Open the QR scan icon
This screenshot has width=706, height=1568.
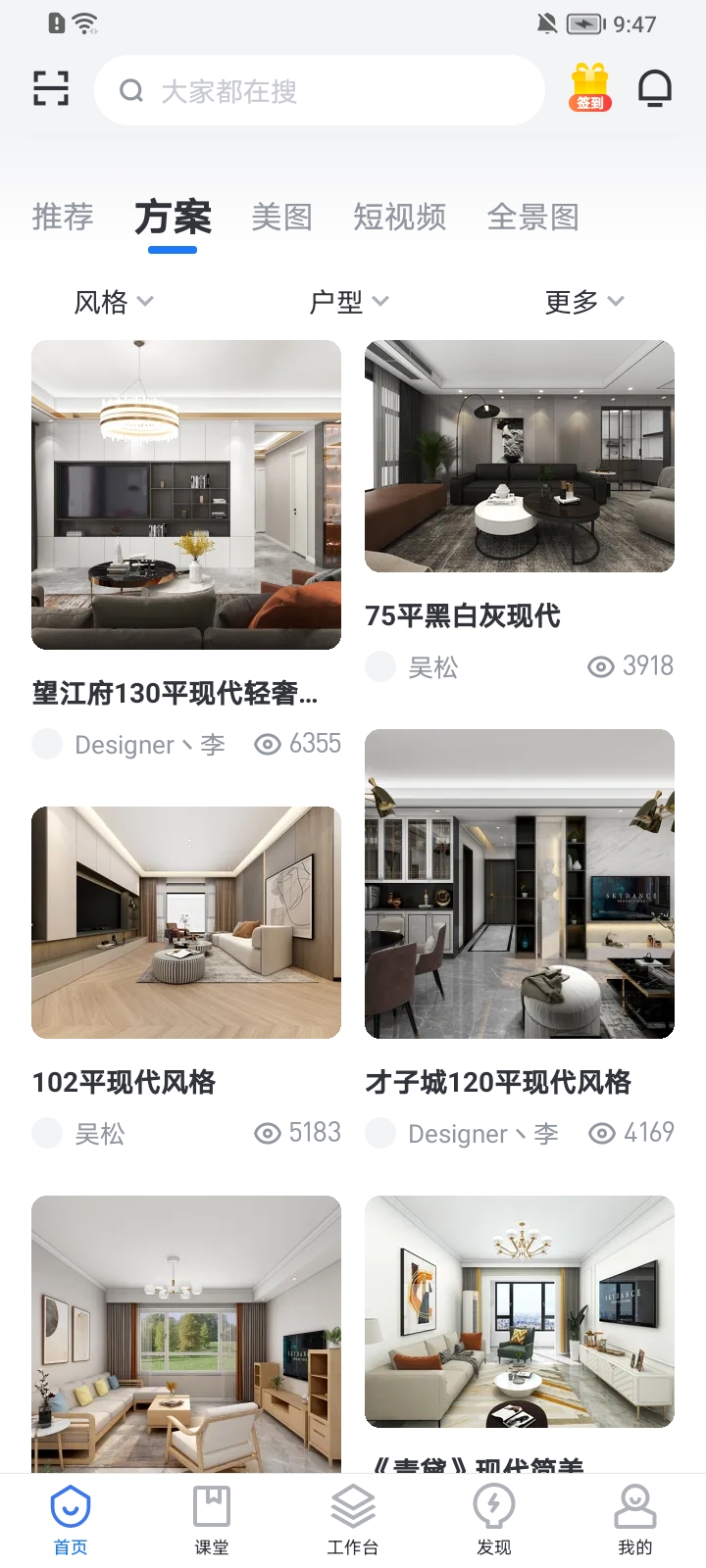point(51,88)
